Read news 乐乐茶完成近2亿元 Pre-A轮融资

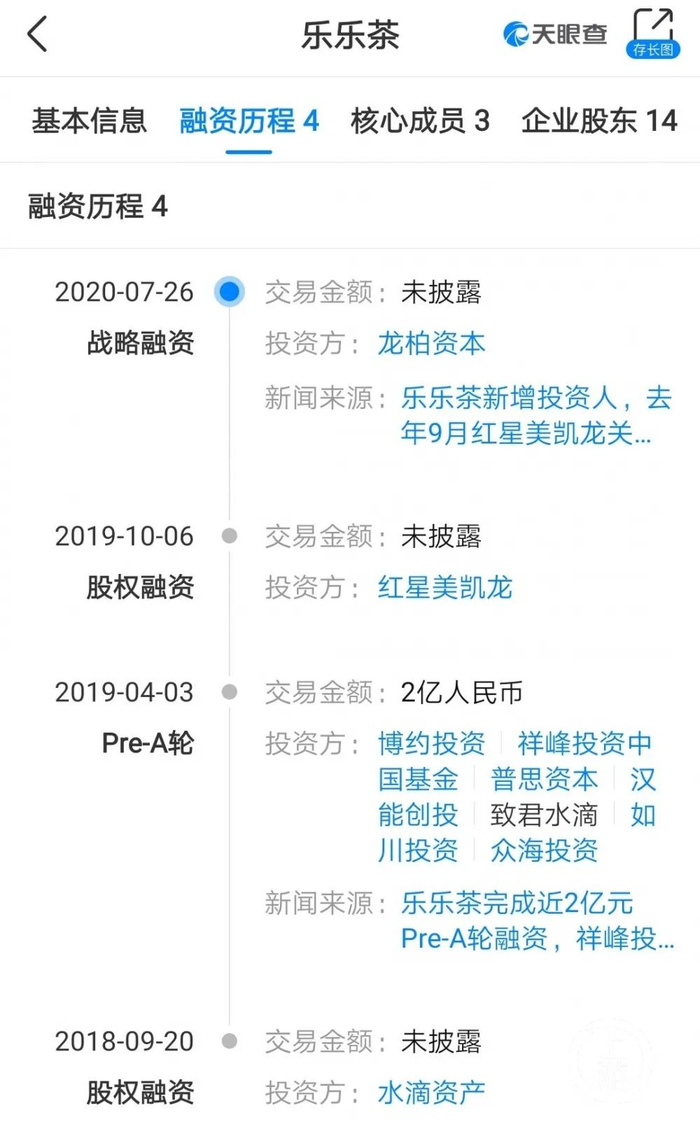538,920
